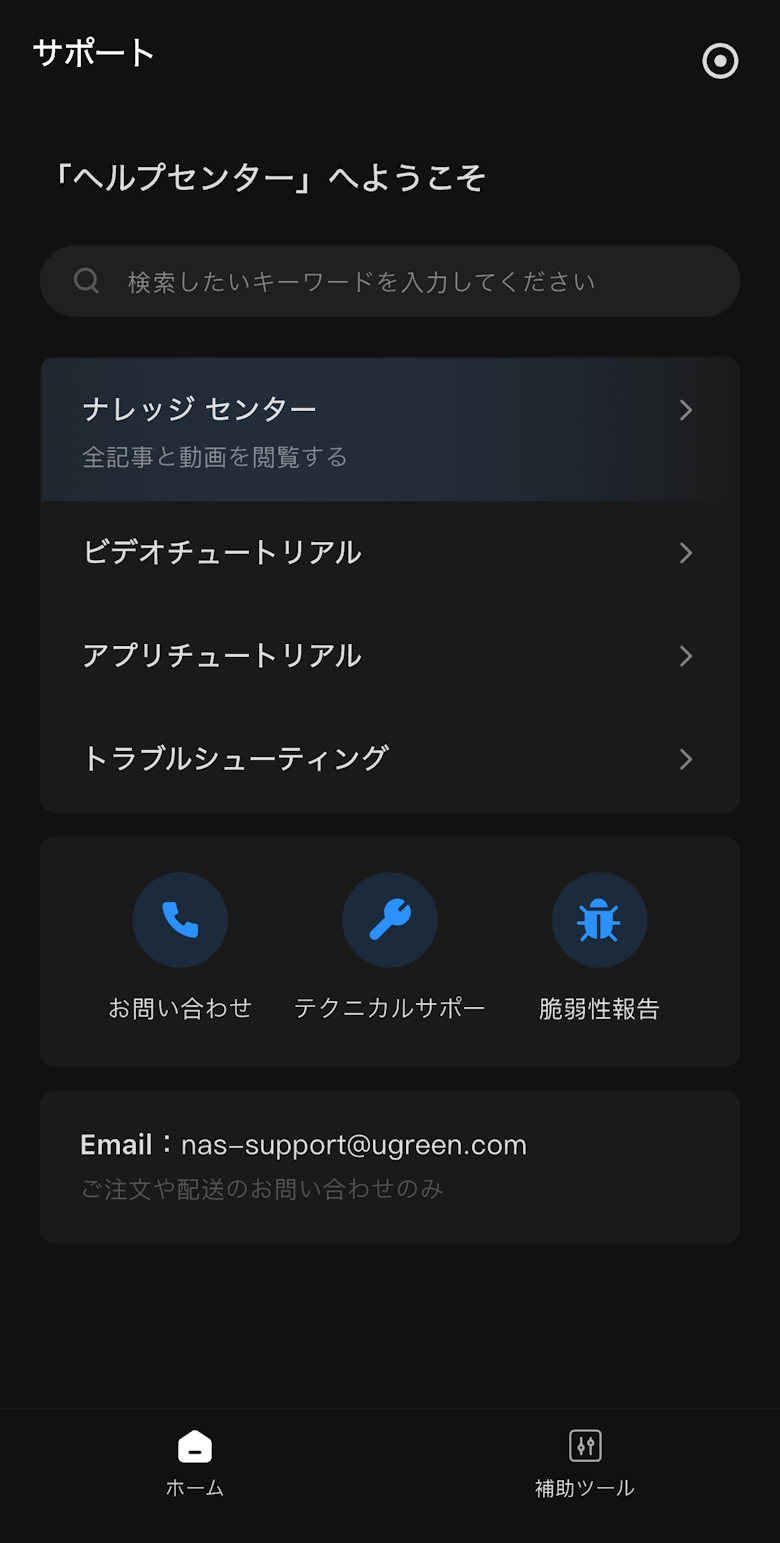Open トラブルシューティング
Image resolution: width=780 pixels, height=1543 pixels.
[390, 759]
